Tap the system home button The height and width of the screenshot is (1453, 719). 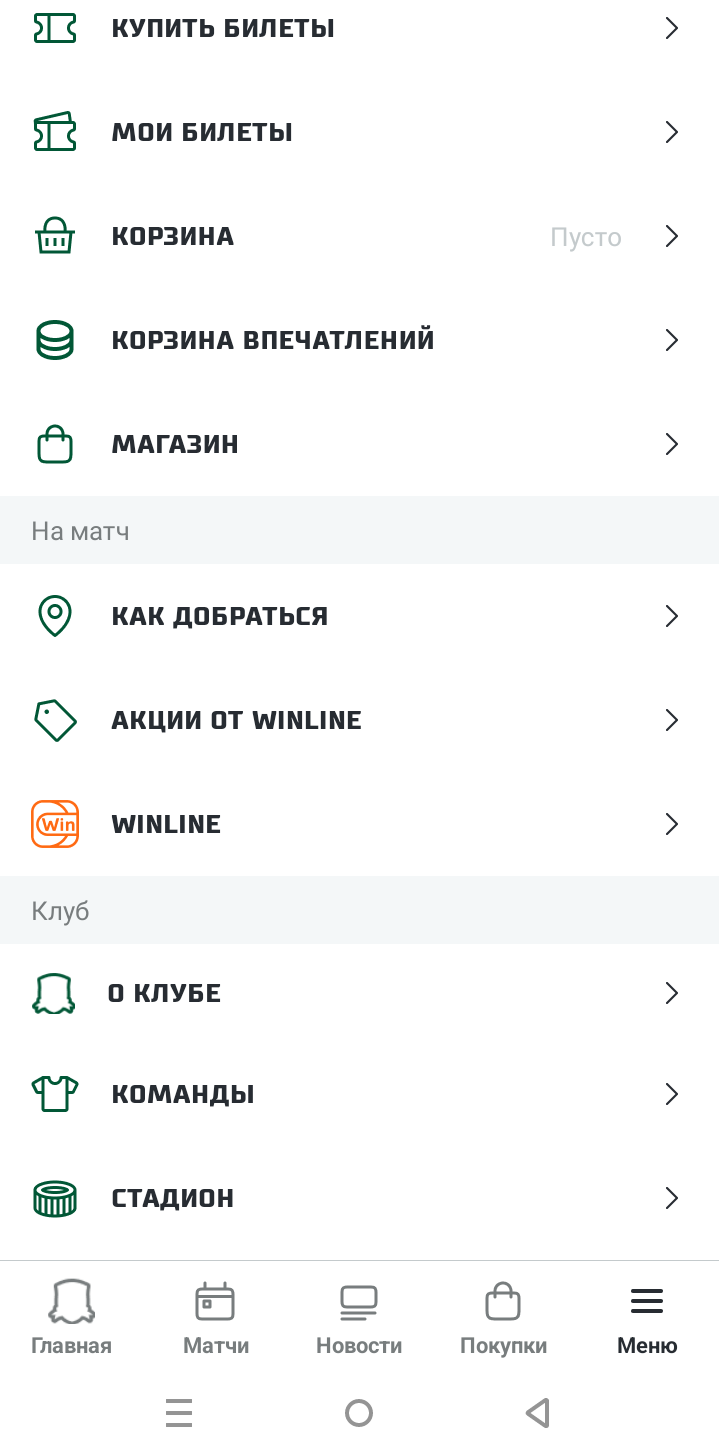(x=359, y=1413)
